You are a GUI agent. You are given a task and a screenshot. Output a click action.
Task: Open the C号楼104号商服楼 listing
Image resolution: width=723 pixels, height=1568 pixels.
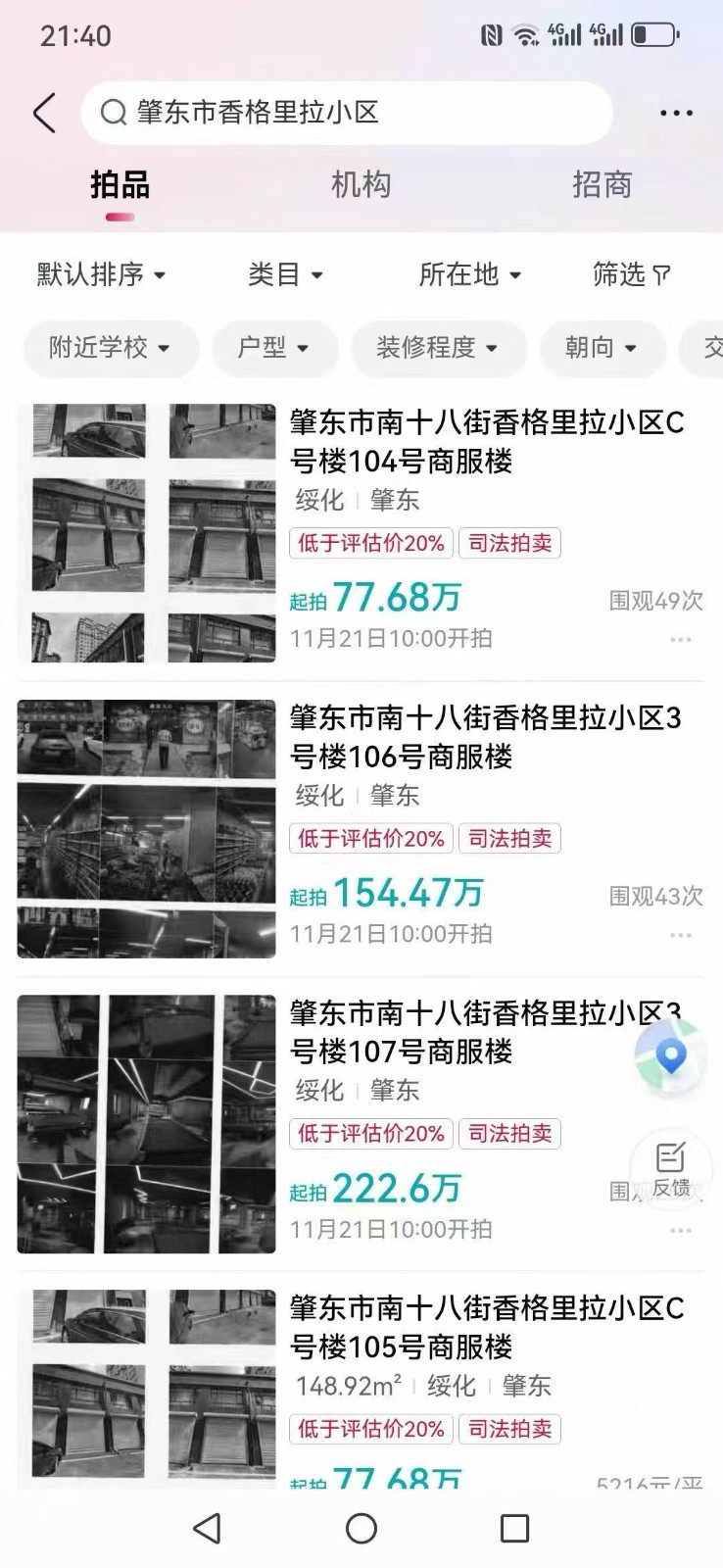tap(487, 441)
